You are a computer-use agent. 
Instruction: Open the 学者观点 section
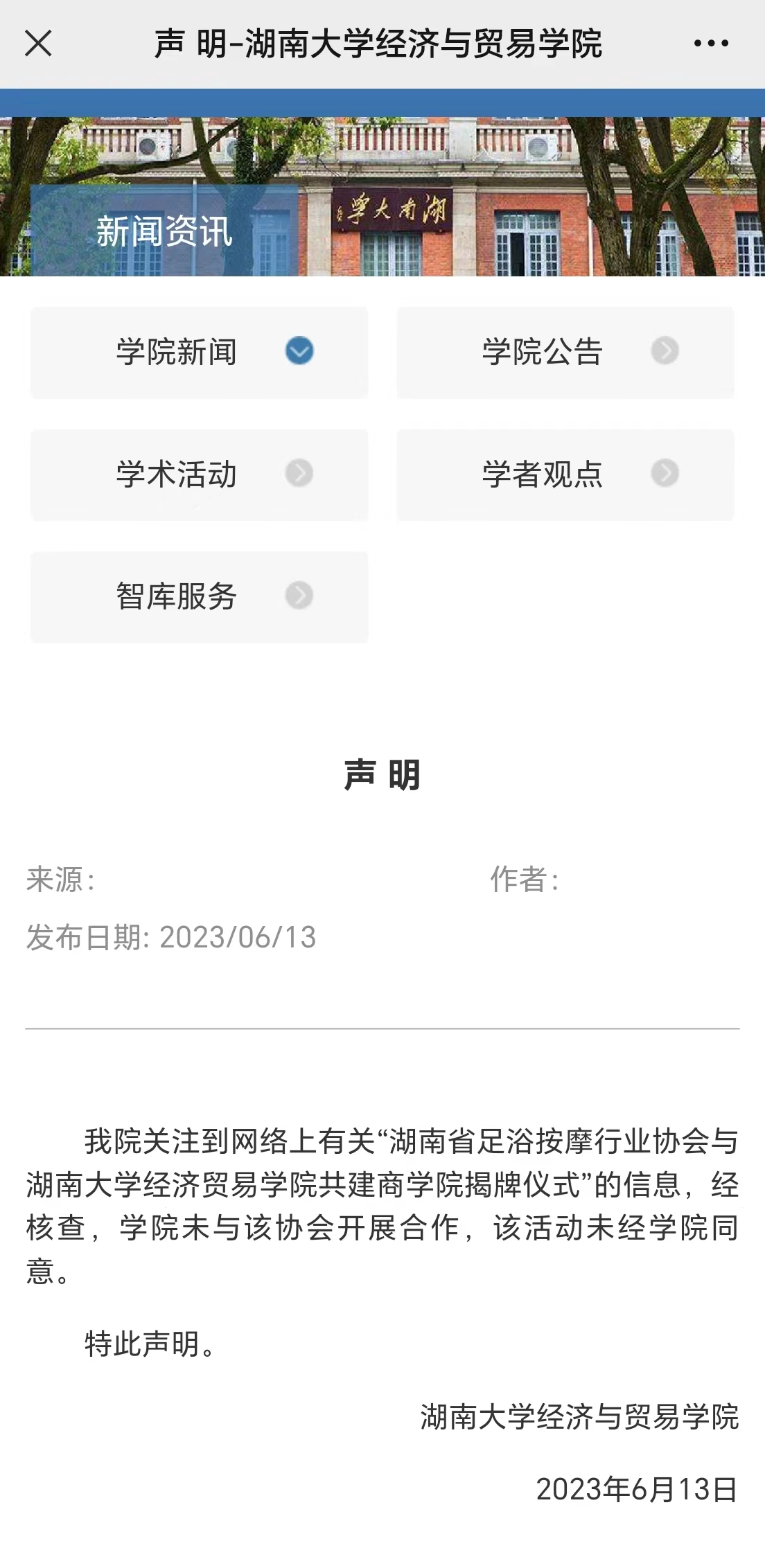pos(565,475)
